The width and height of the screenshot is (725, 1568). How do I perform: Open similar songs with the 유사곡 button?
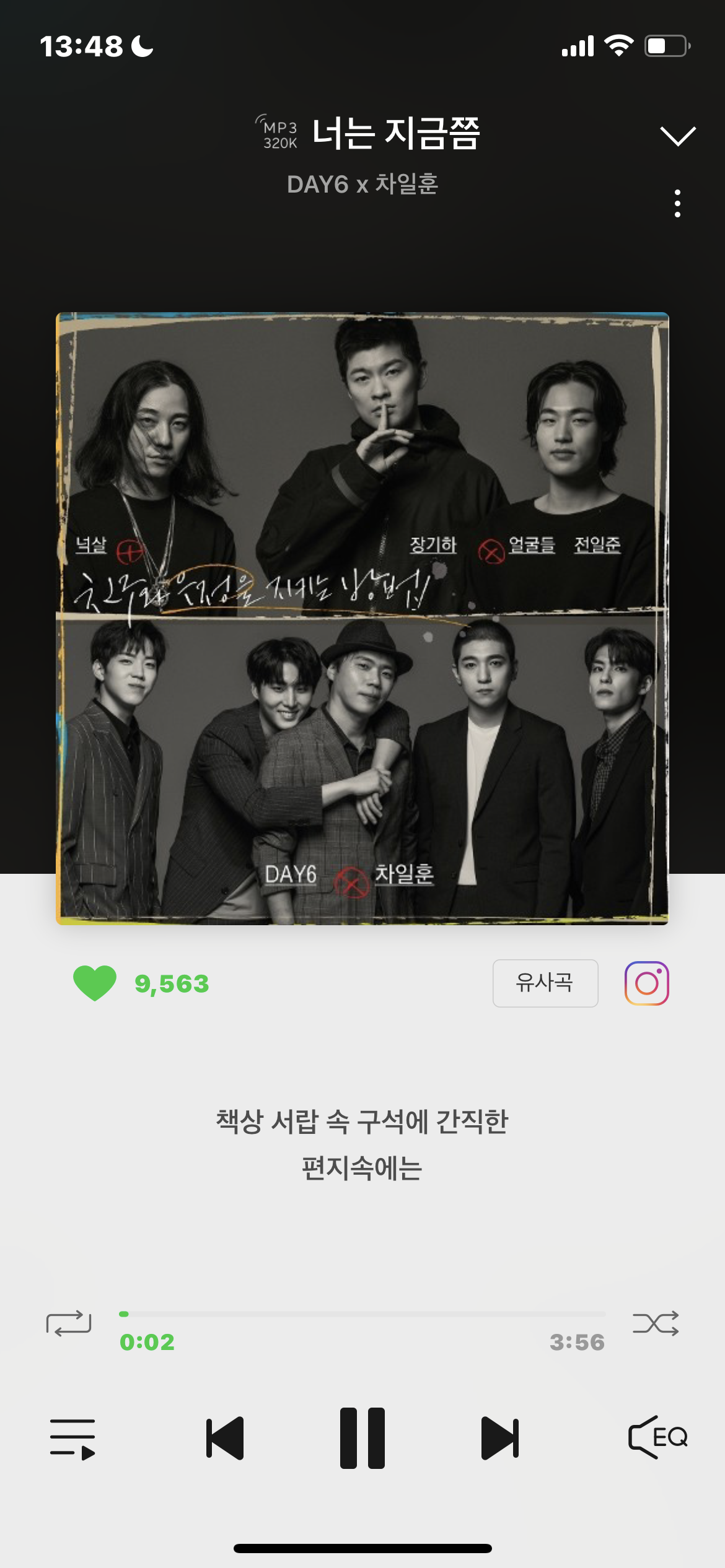pyautogui.click(x=545, y=983)
